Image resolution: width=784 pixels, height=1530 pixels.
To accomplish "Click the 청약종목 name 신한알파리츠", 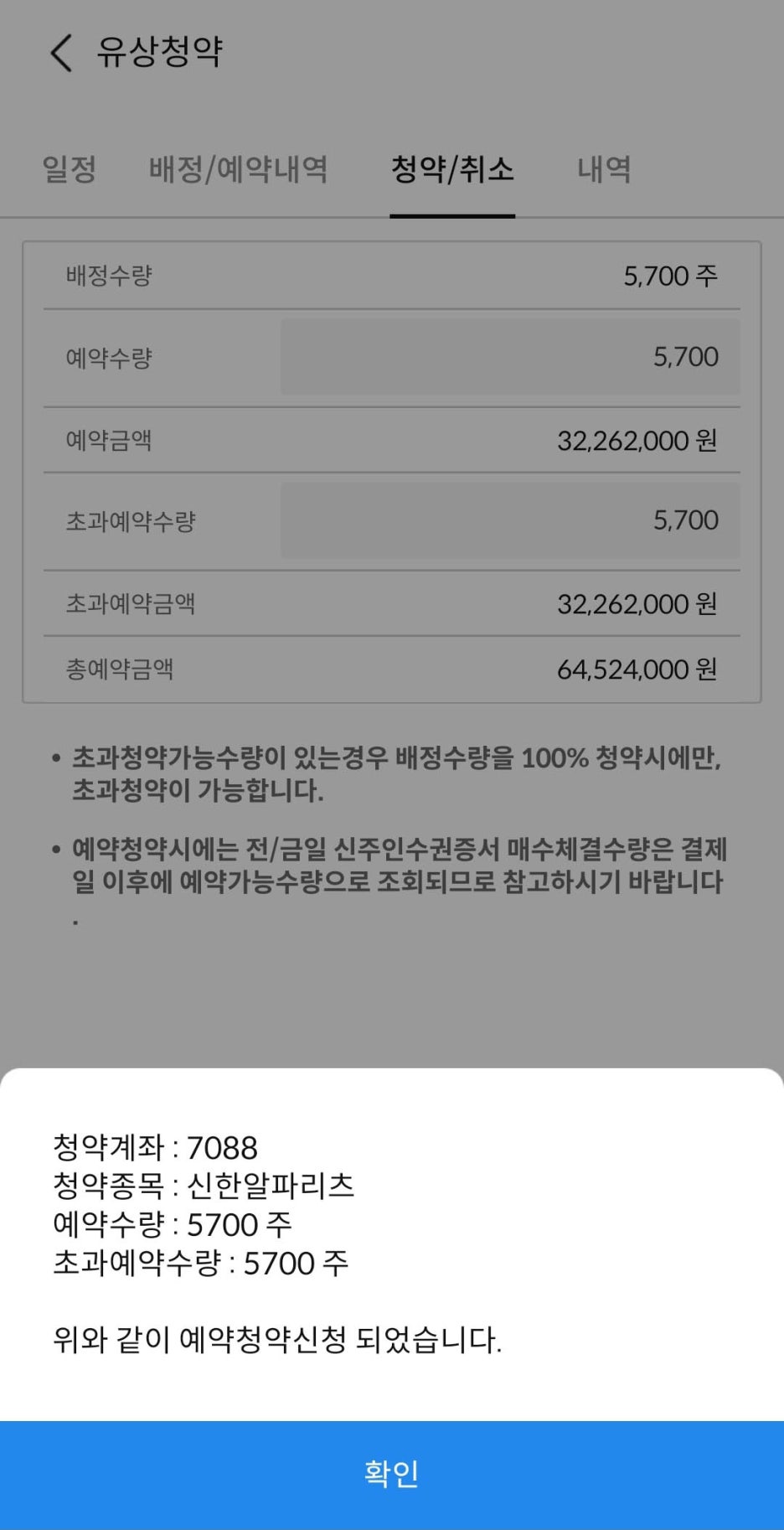I will click(201, 1184).
